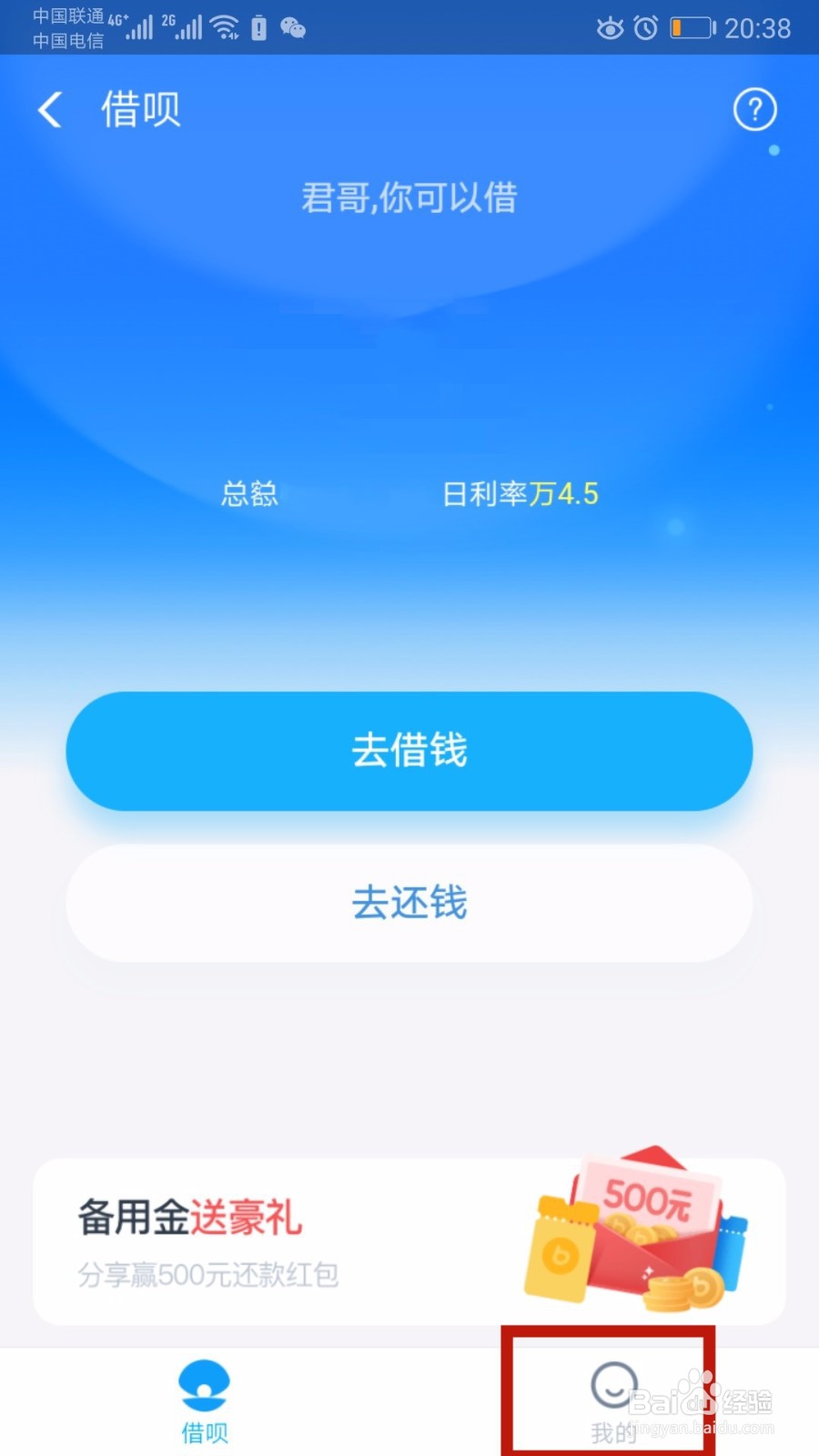Tap the 去还钱 button

click(409, 902)
